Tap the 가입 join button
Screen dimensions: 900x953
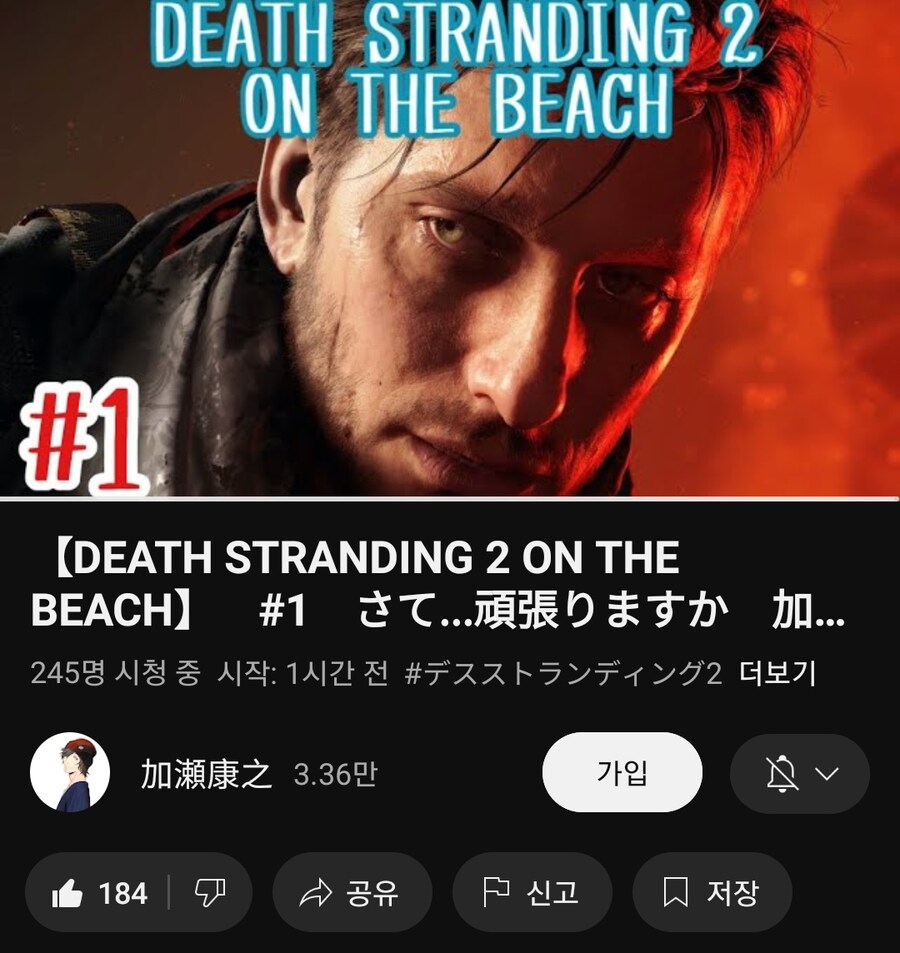point(622,773)
